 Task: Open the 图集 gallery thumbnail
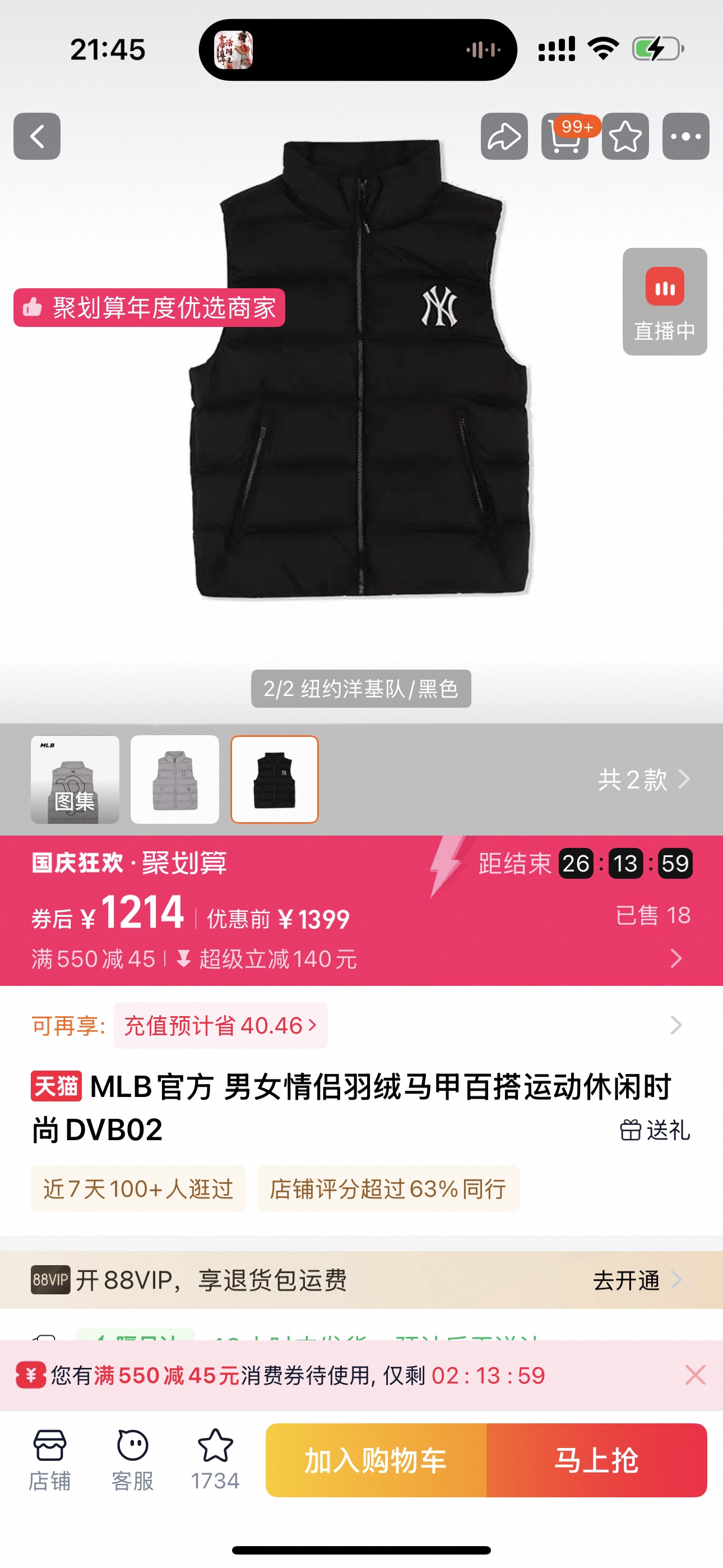click(x=75, y=780)
